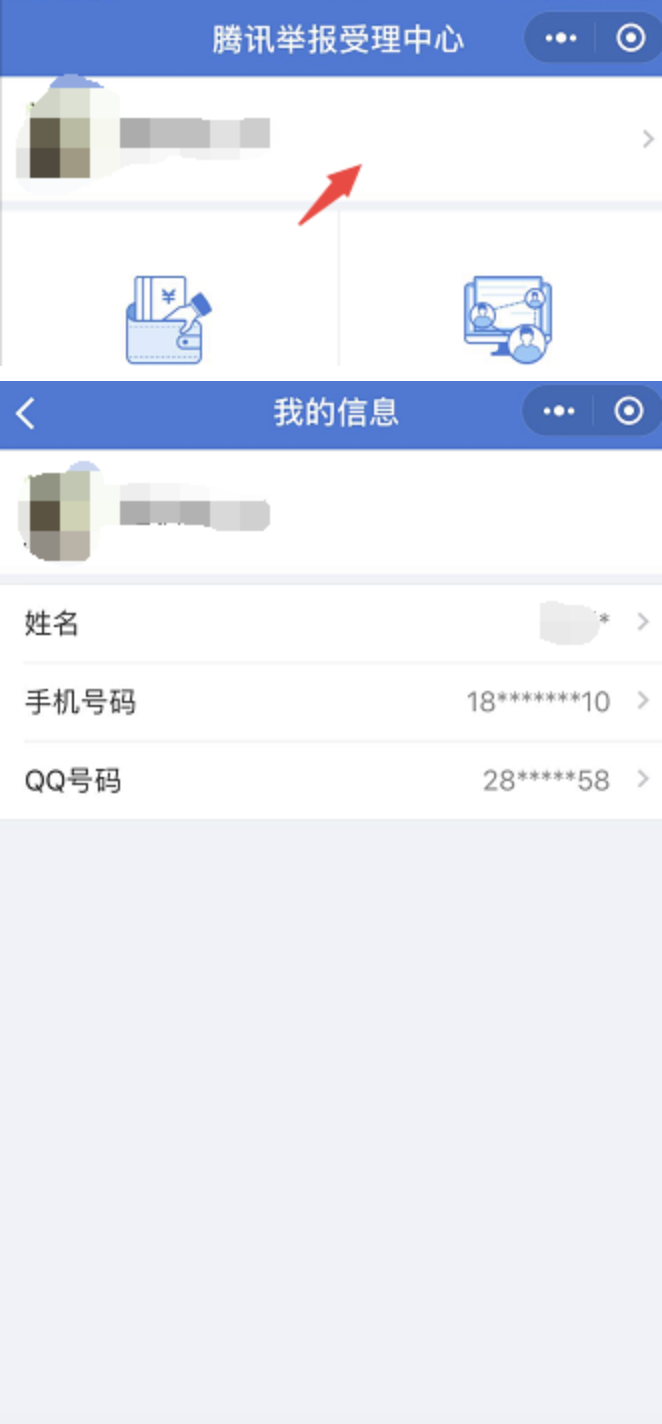Open more options menu in 腾讯举报受理中心 header
The height and width of the screenshot is (1424, 662).
(x=560, y=38)
